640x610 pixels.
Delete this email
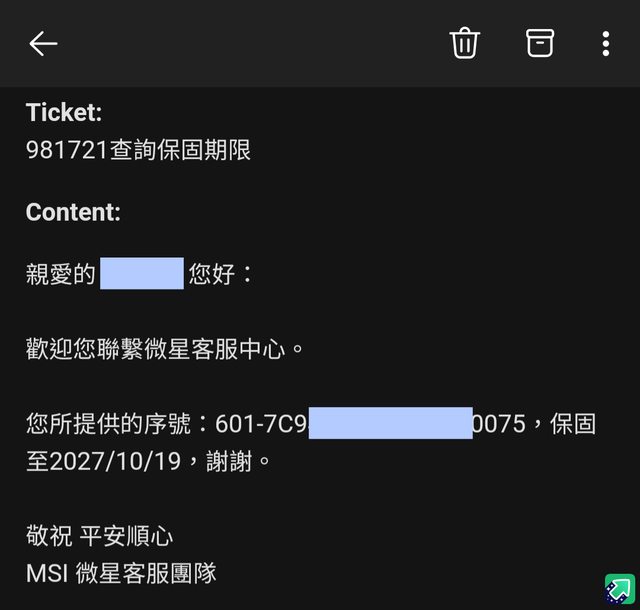tap(465, 43)
